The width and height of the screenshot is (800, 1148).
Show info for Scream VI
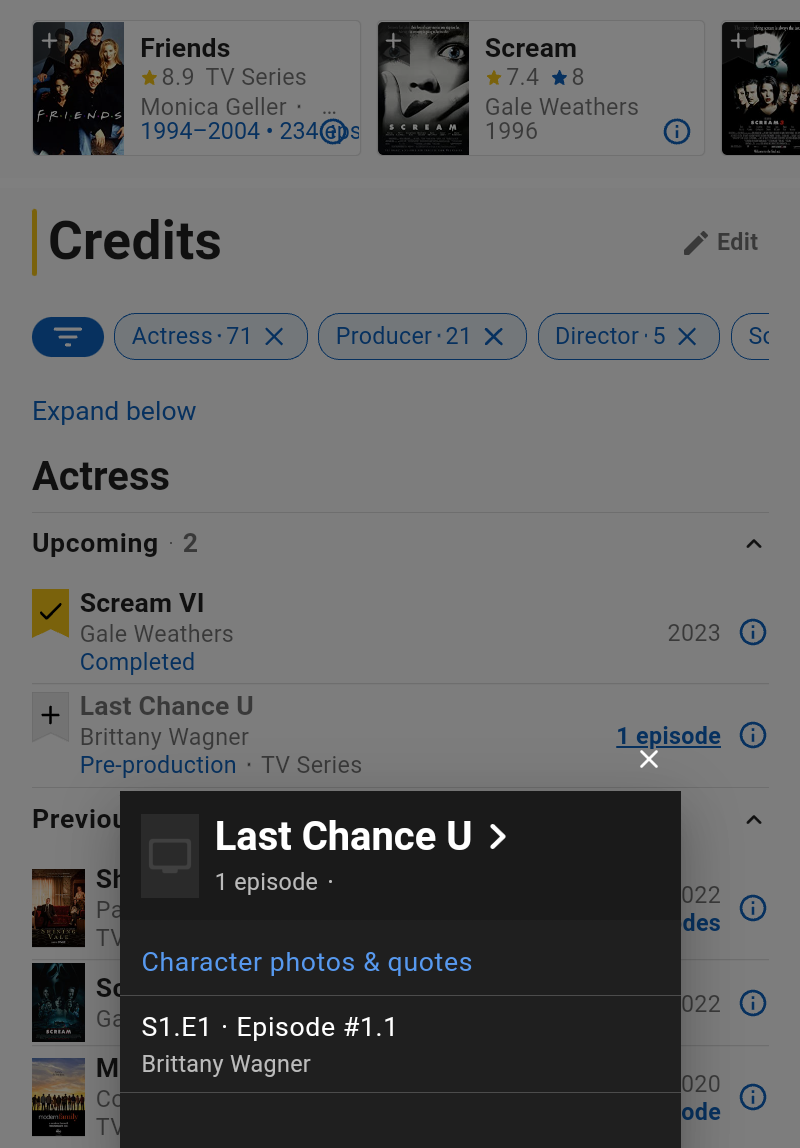(753, 632)
